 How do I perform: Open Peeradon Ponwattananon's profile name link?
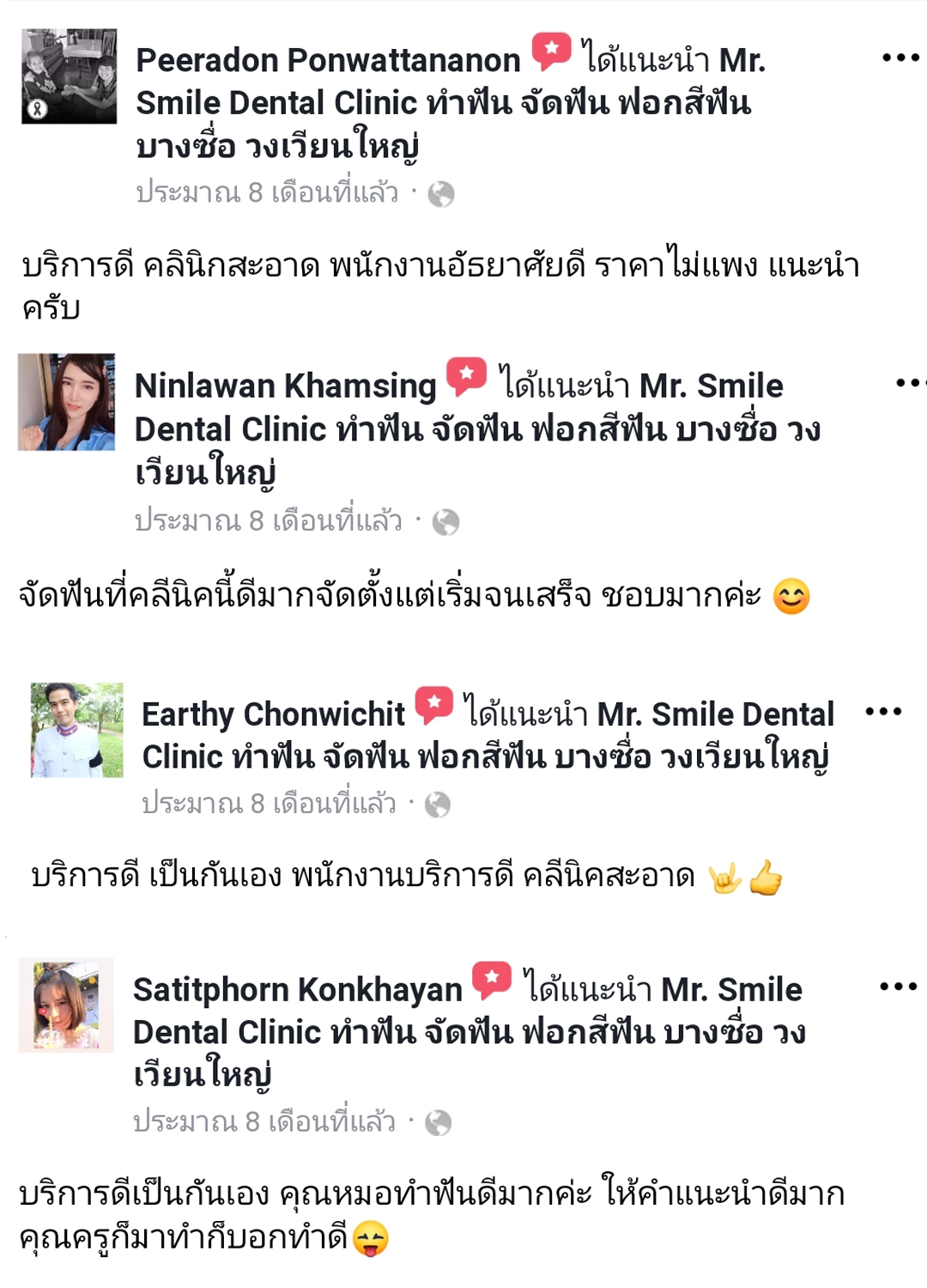tap(328, 60)
